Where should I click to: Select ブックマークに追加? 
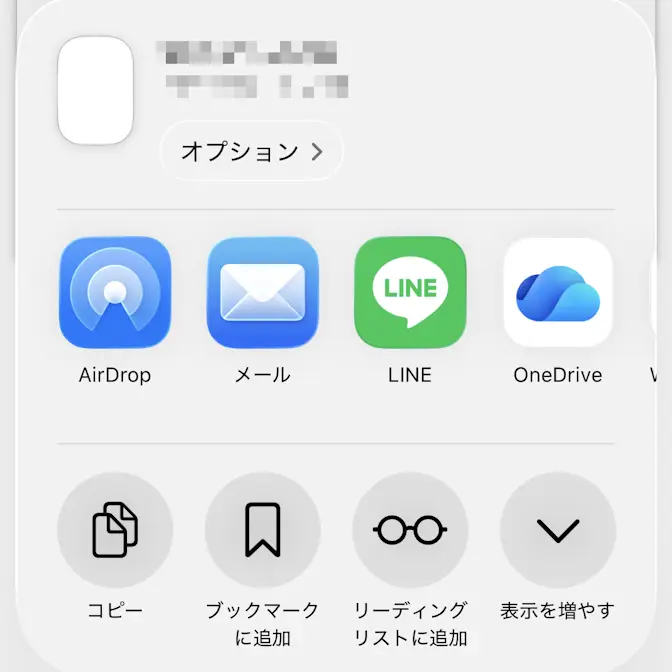tap(262, 530)
